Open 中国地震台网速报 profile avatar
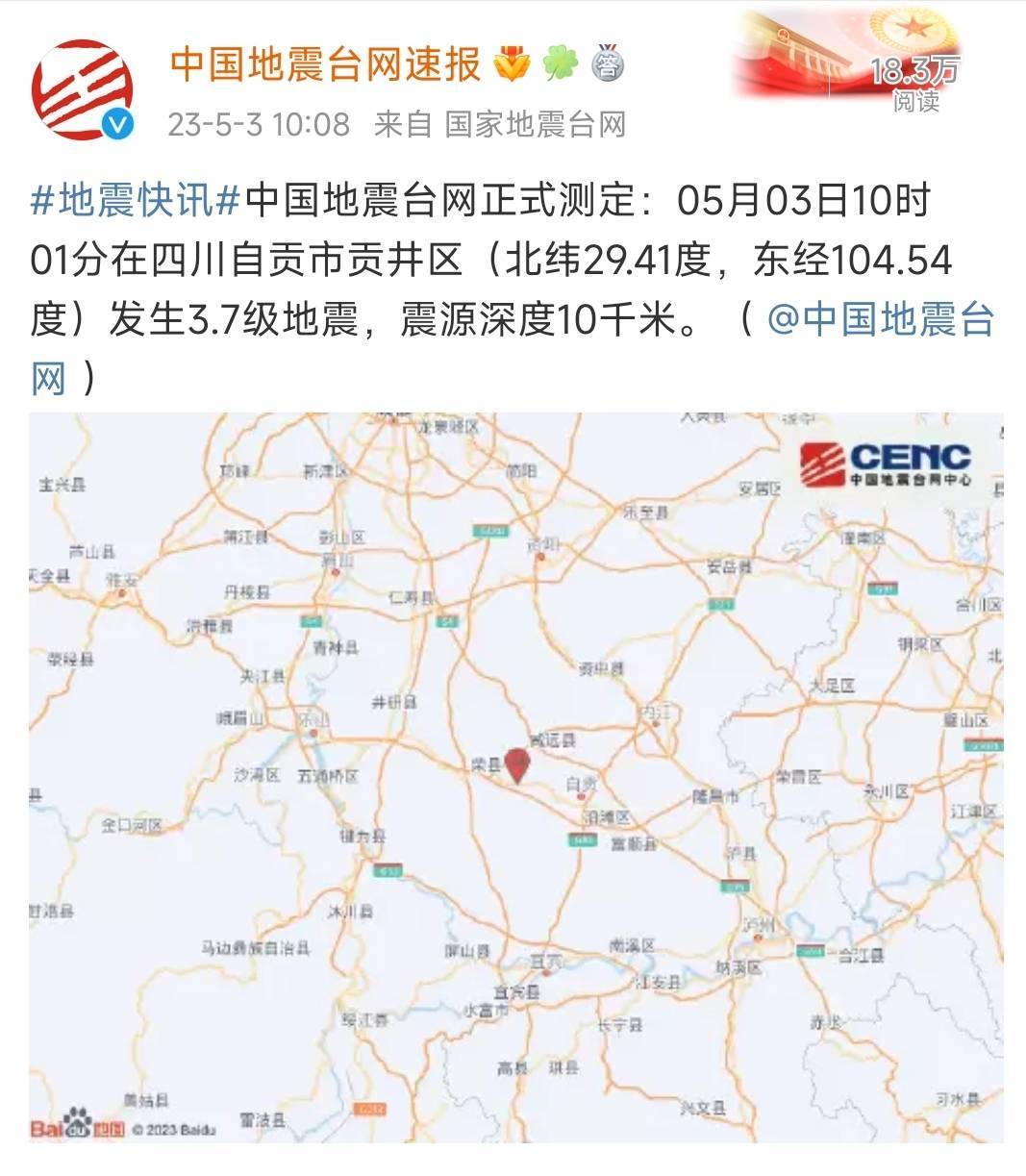 (x=83, y=89)
